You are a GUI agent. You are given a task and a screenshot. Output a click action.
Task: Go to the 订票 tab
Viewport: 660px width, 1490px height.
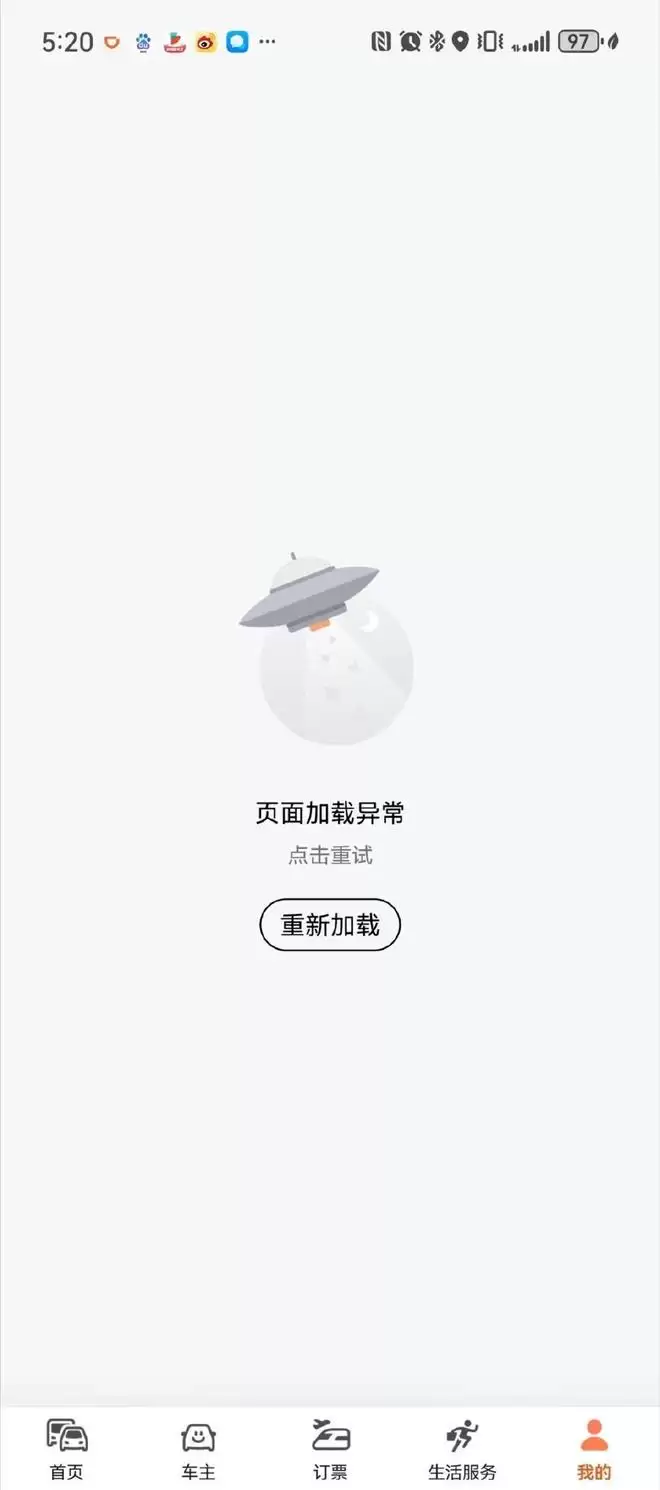pos(330,1450)
